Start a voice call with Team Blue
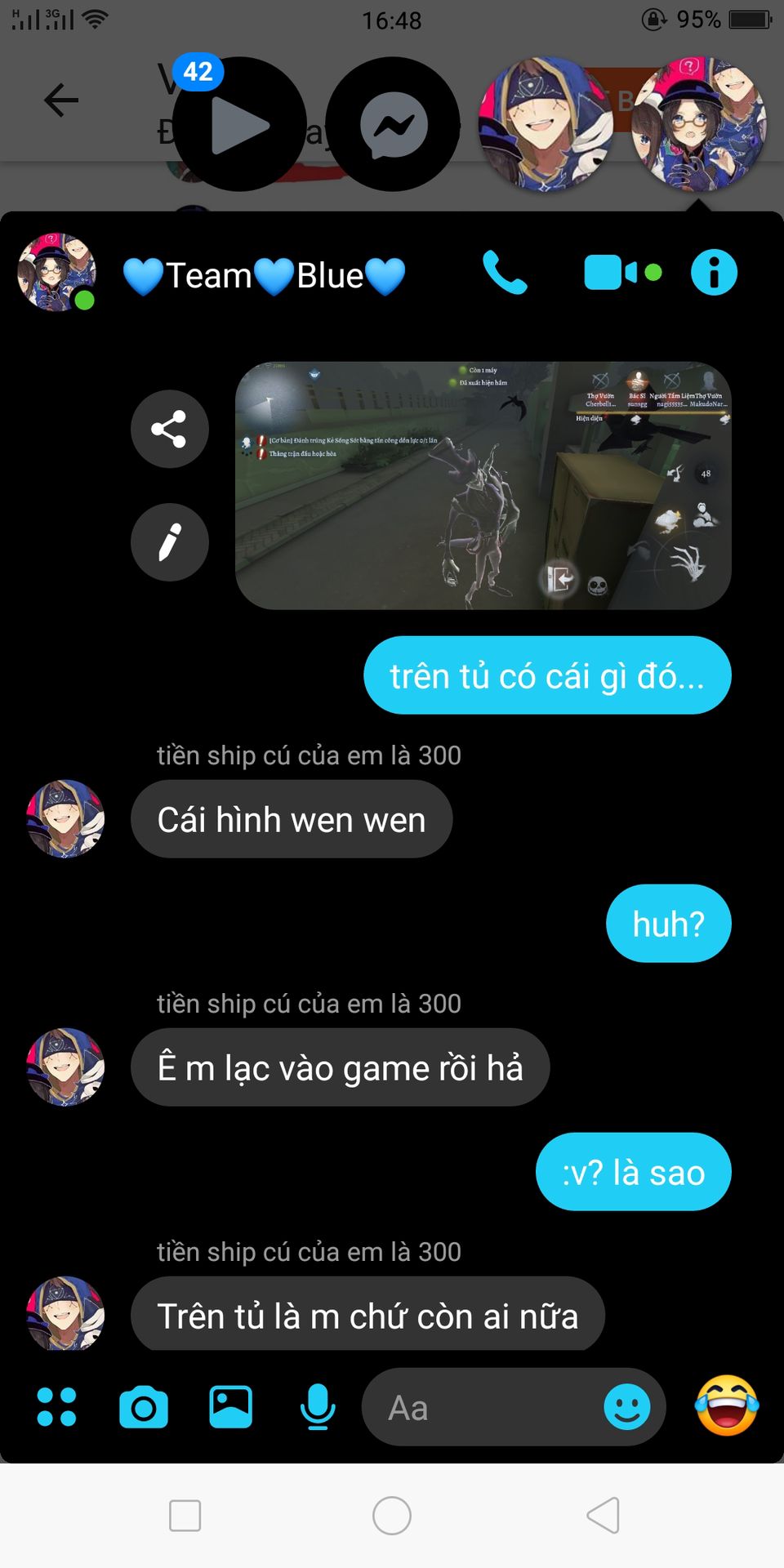The width and height of the screenshot is (784, 1568). pos(505,273)
